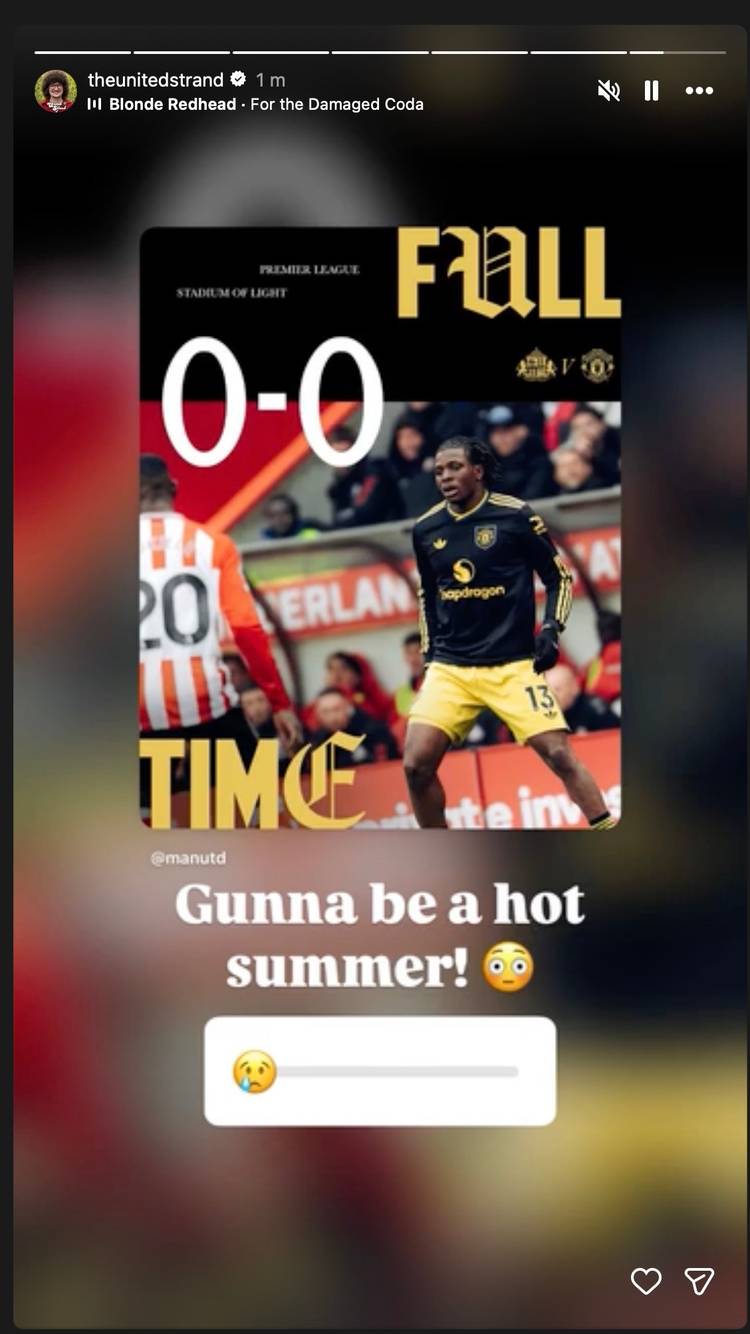
Task: Open the three-dot overflow menu
Action: pos(699,91)
